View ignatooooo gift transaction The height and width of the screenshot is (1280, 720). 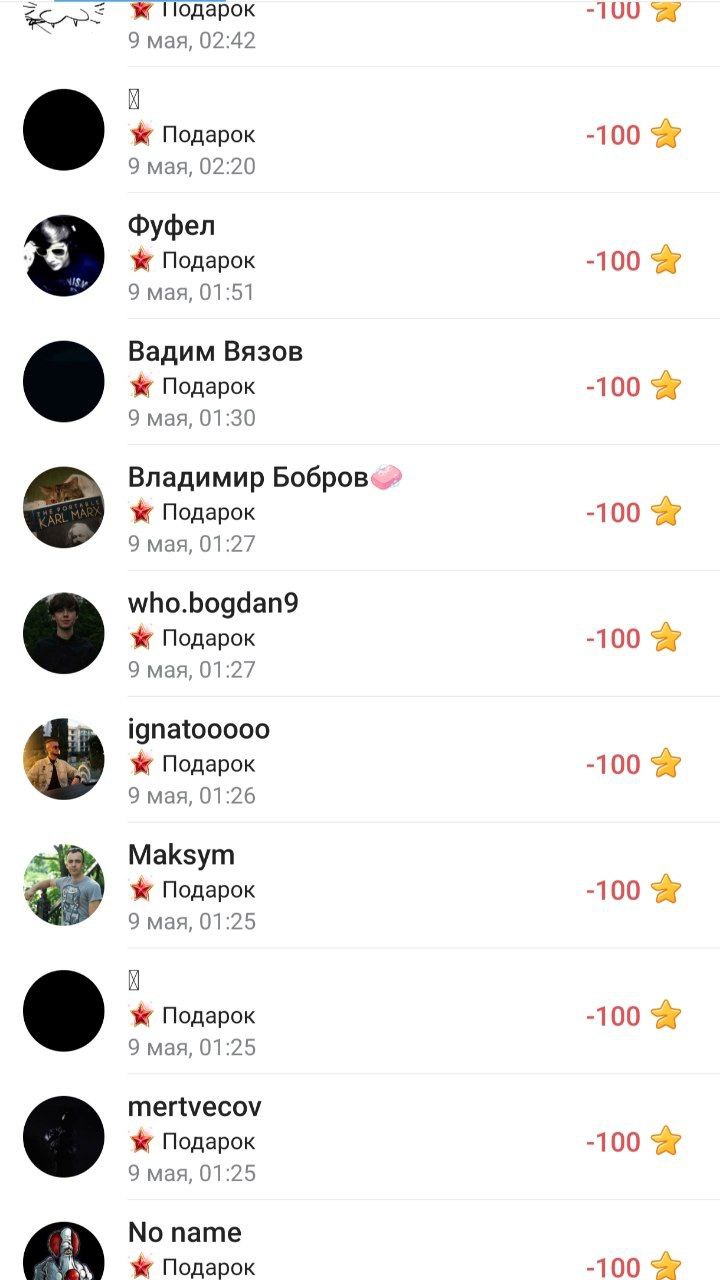(x=360, y=761)
